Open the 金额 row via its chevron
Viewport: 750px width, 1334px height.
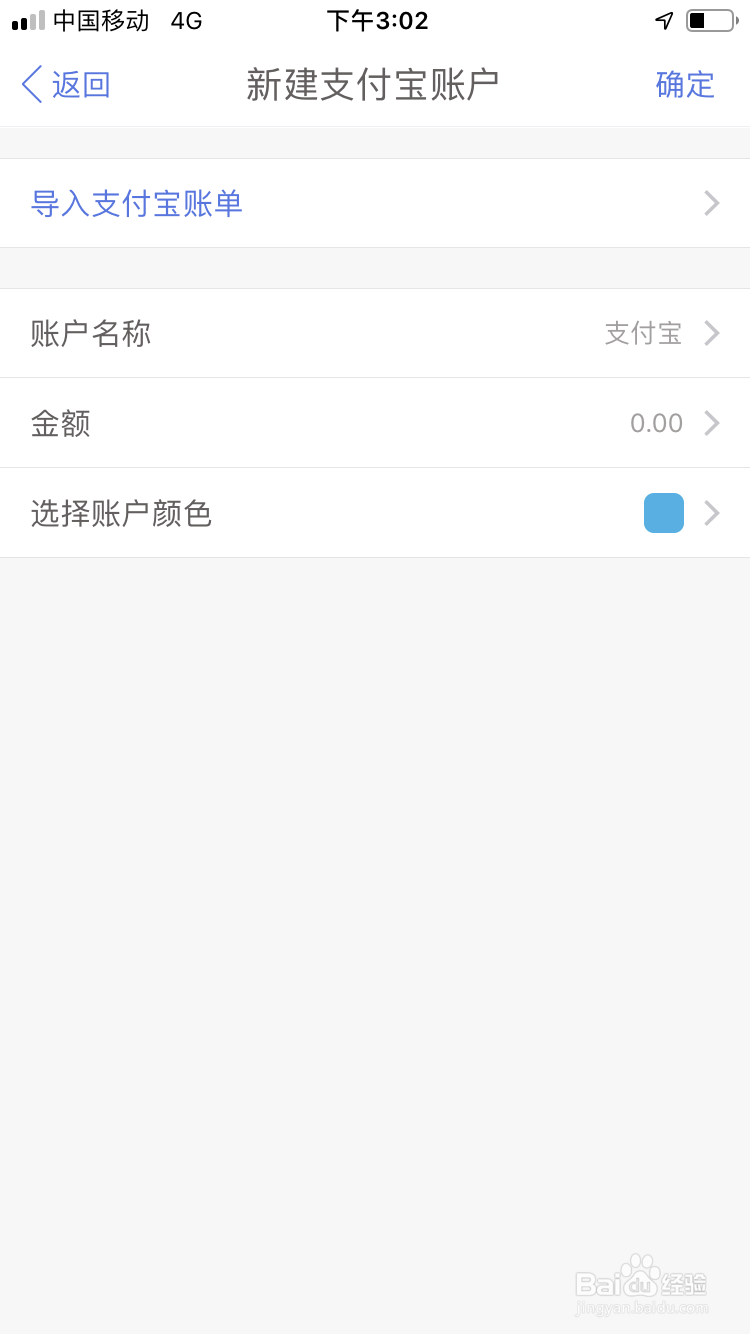(711, 423)
